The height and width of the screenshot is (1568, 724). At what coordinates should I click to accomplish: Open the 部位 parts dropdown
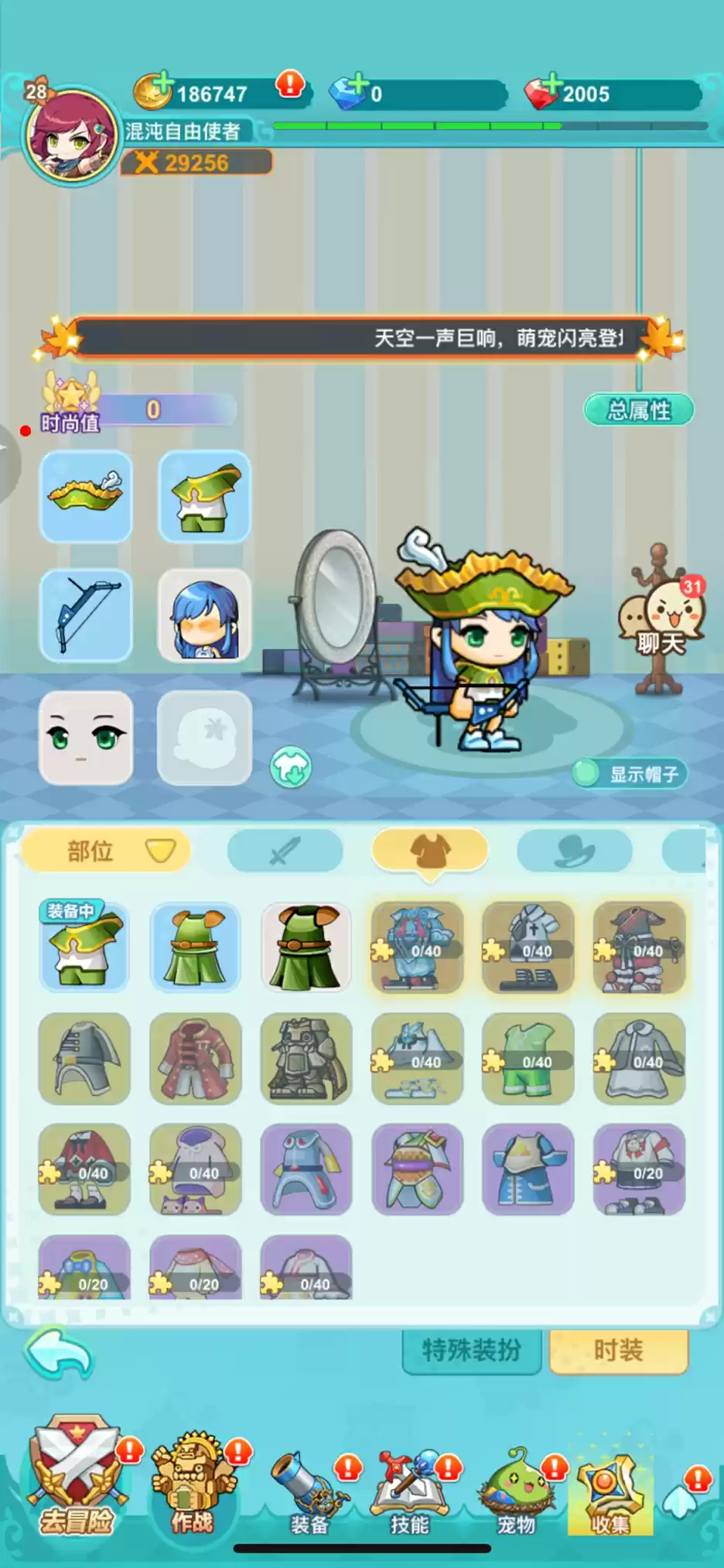coord(104,850)
